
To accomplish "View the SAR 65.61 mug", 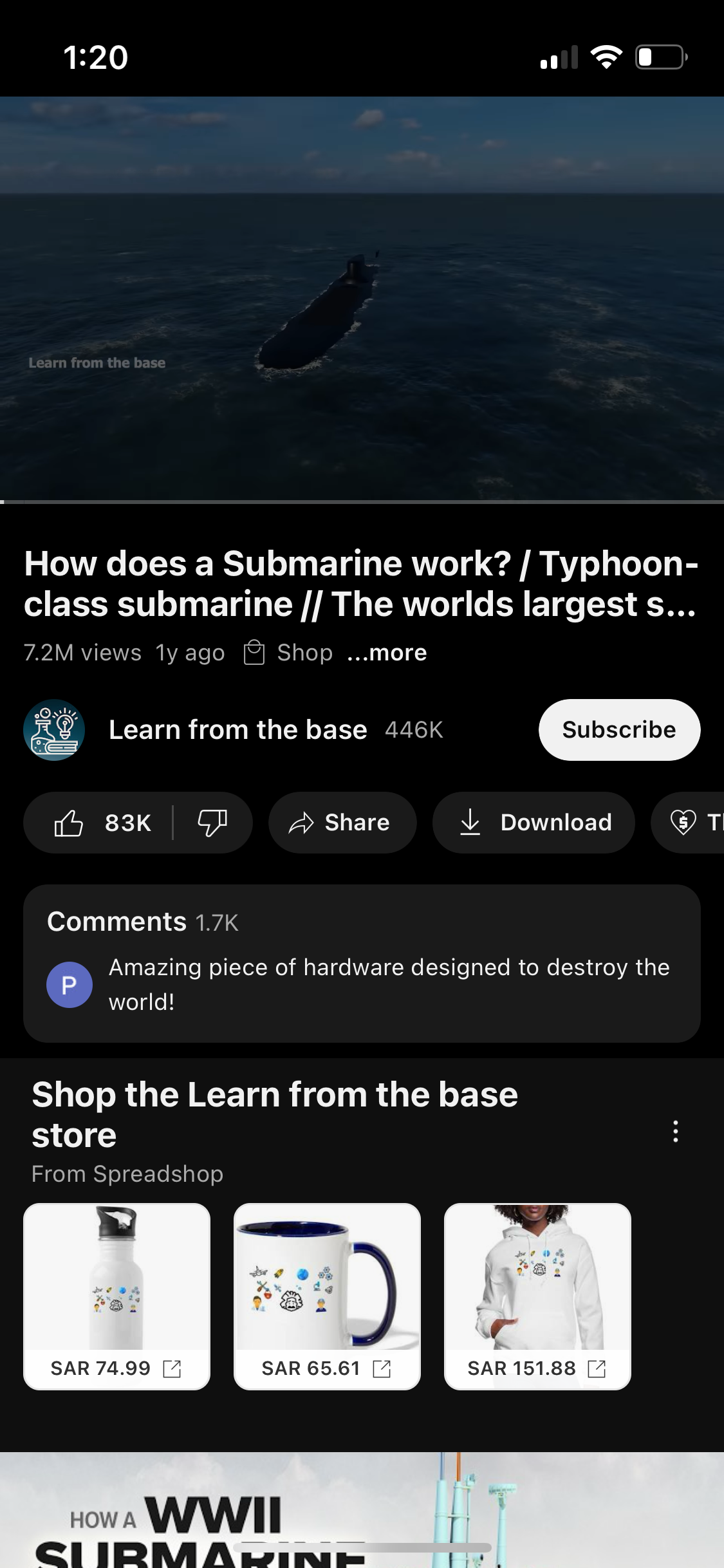I will 327,1296.
